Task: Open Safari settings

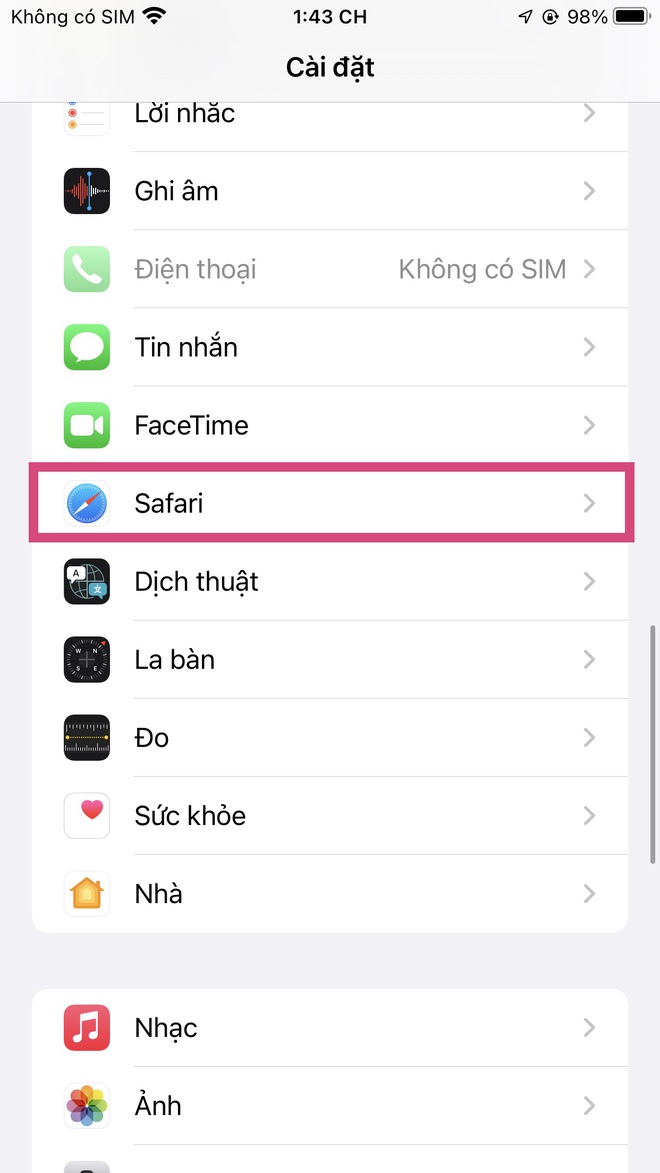Action: tap(330, 503)
